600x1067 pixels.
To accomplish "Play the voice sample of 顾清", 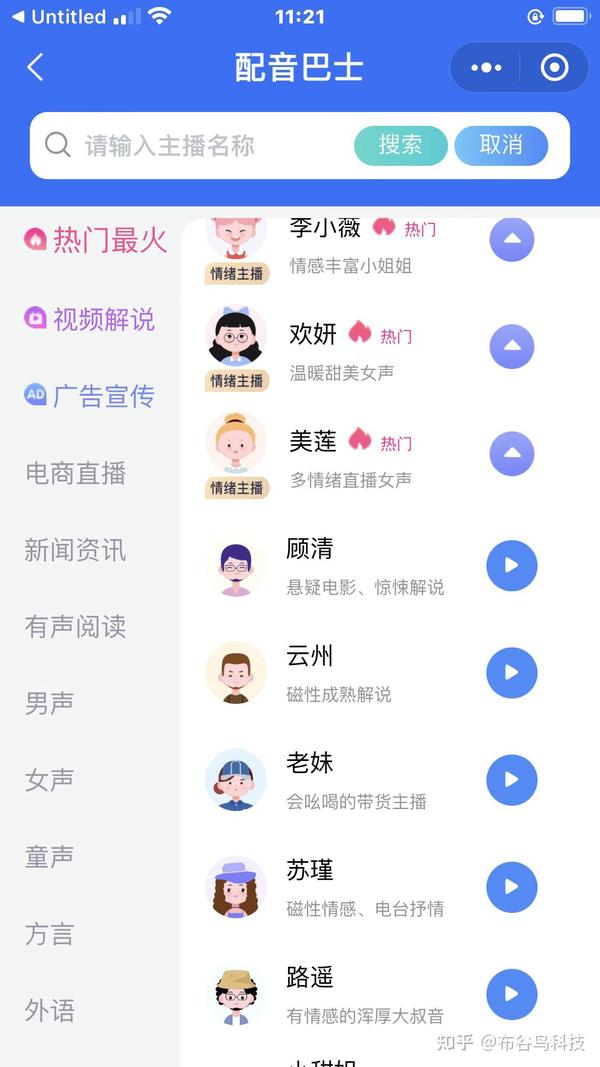I will (x=512, y=566).
